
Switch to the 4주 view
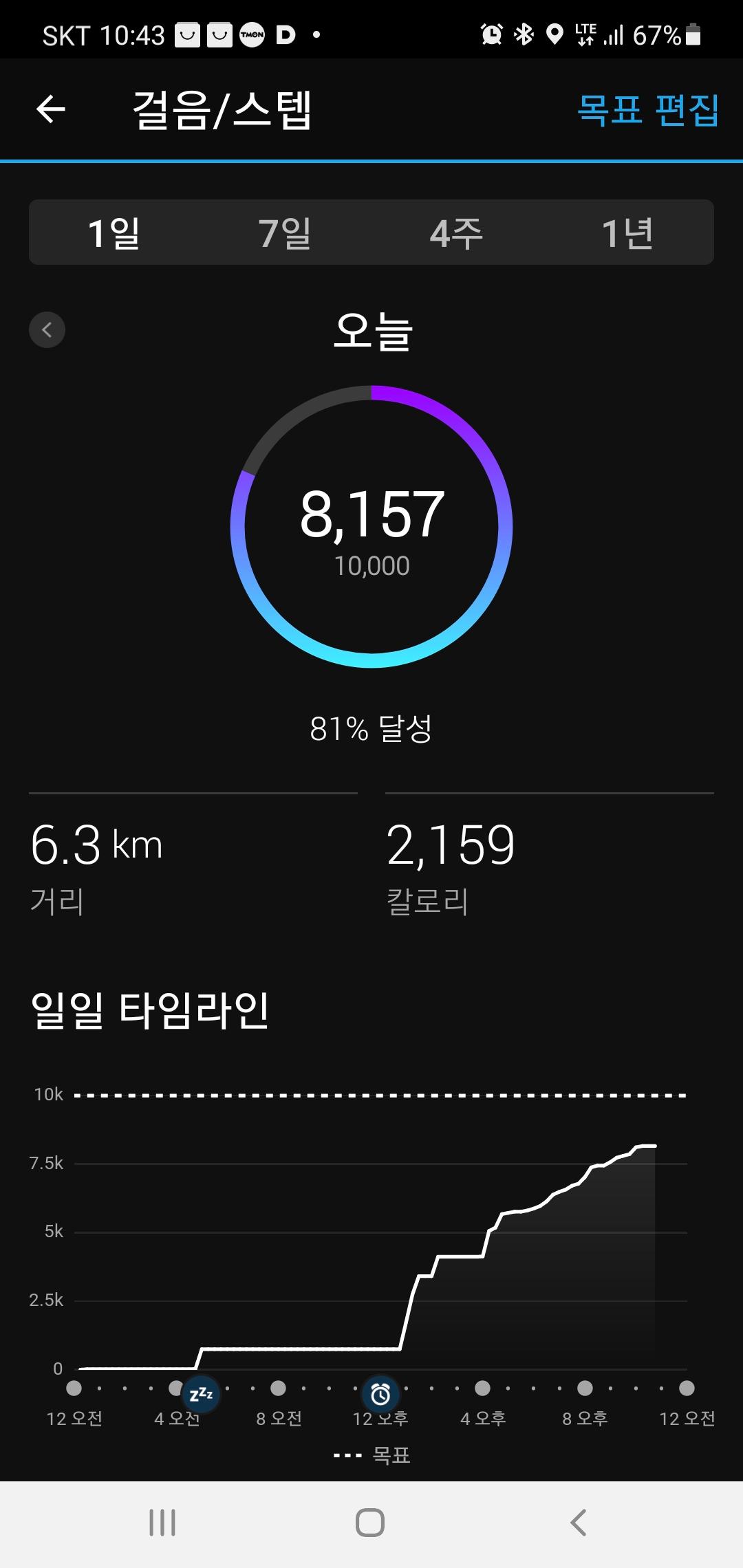coord(456,232)
